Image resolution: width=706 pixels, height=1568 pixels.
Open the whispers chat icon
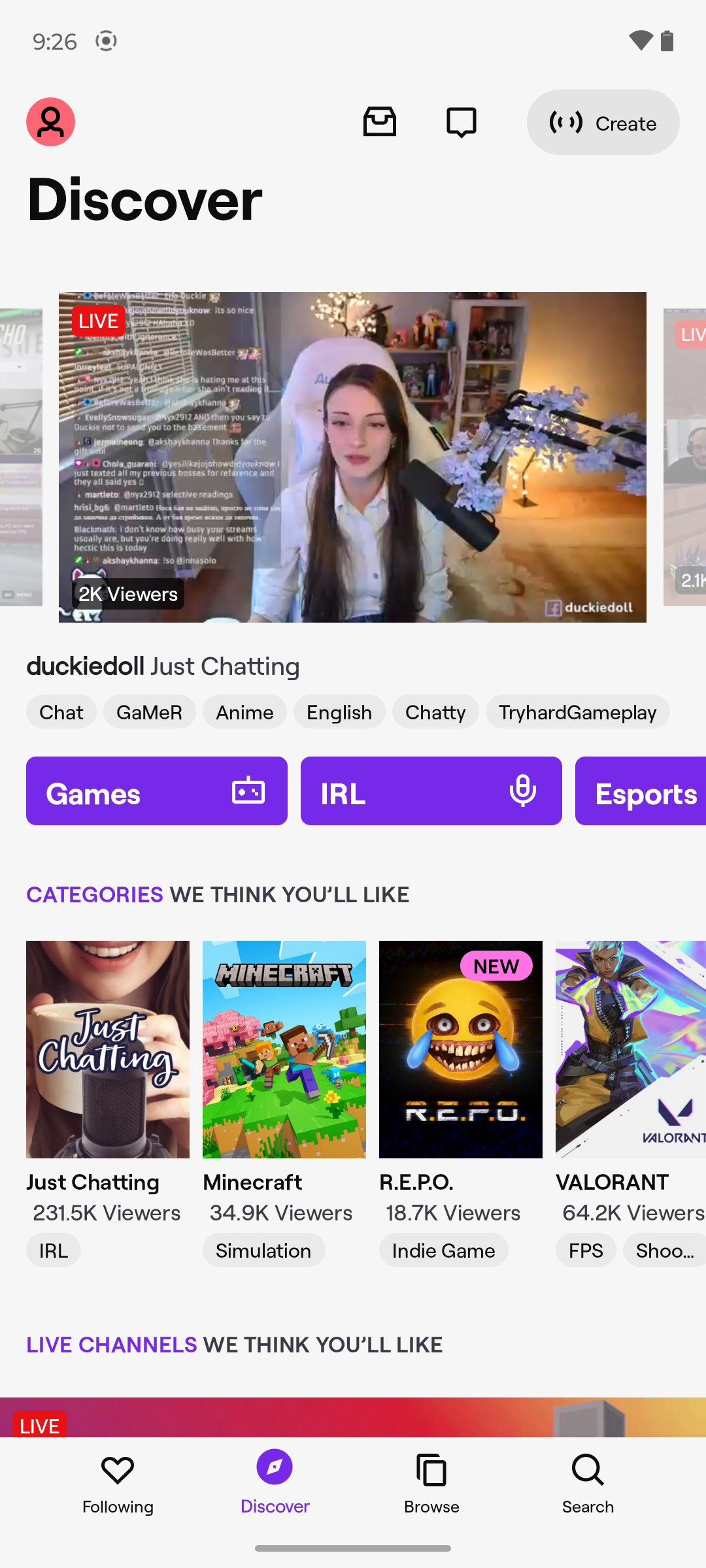pos(461,122)
